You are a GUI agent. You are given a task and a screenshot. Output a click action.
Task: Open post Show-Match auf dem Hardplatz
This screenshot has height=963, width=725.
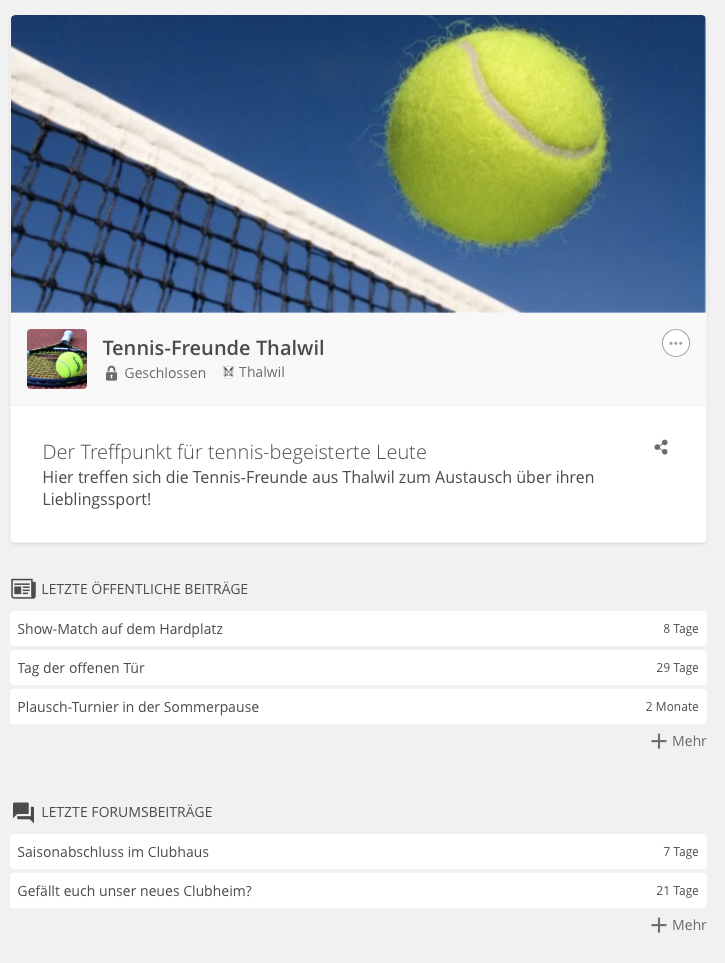point(120,629)
